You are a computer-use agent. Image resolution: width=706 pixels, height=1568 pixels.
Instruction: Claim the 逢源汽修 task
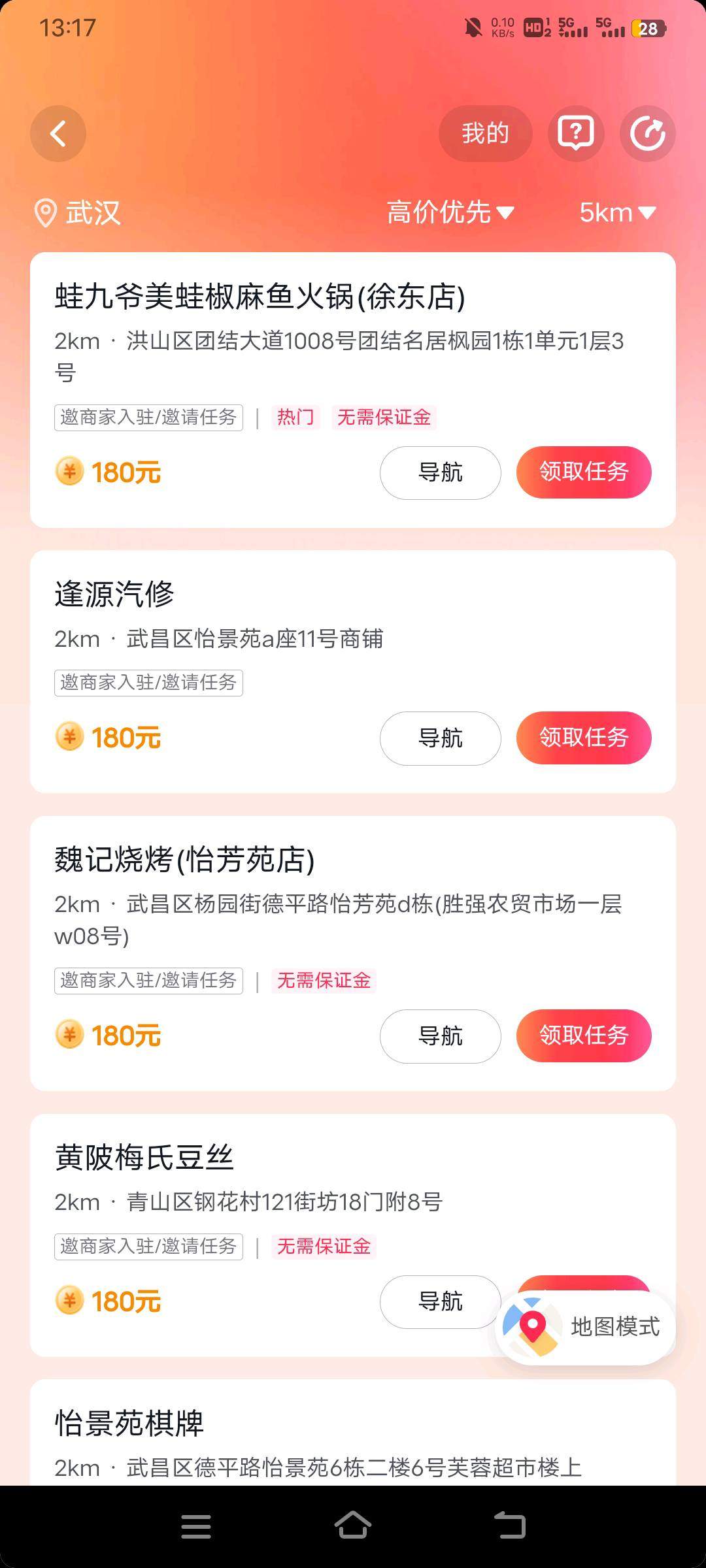click(584, 738)
